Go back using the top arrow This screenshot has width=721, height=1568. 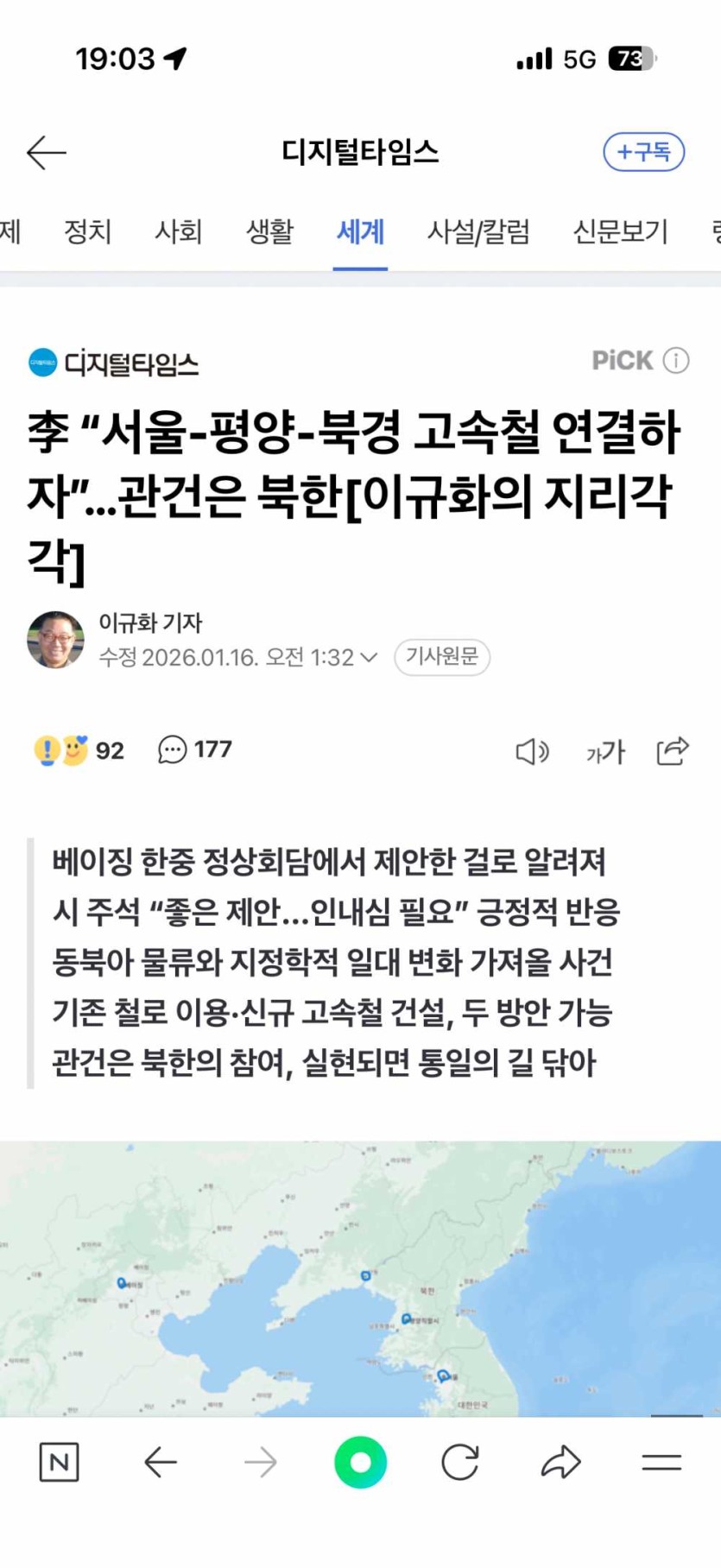(47, 153)
